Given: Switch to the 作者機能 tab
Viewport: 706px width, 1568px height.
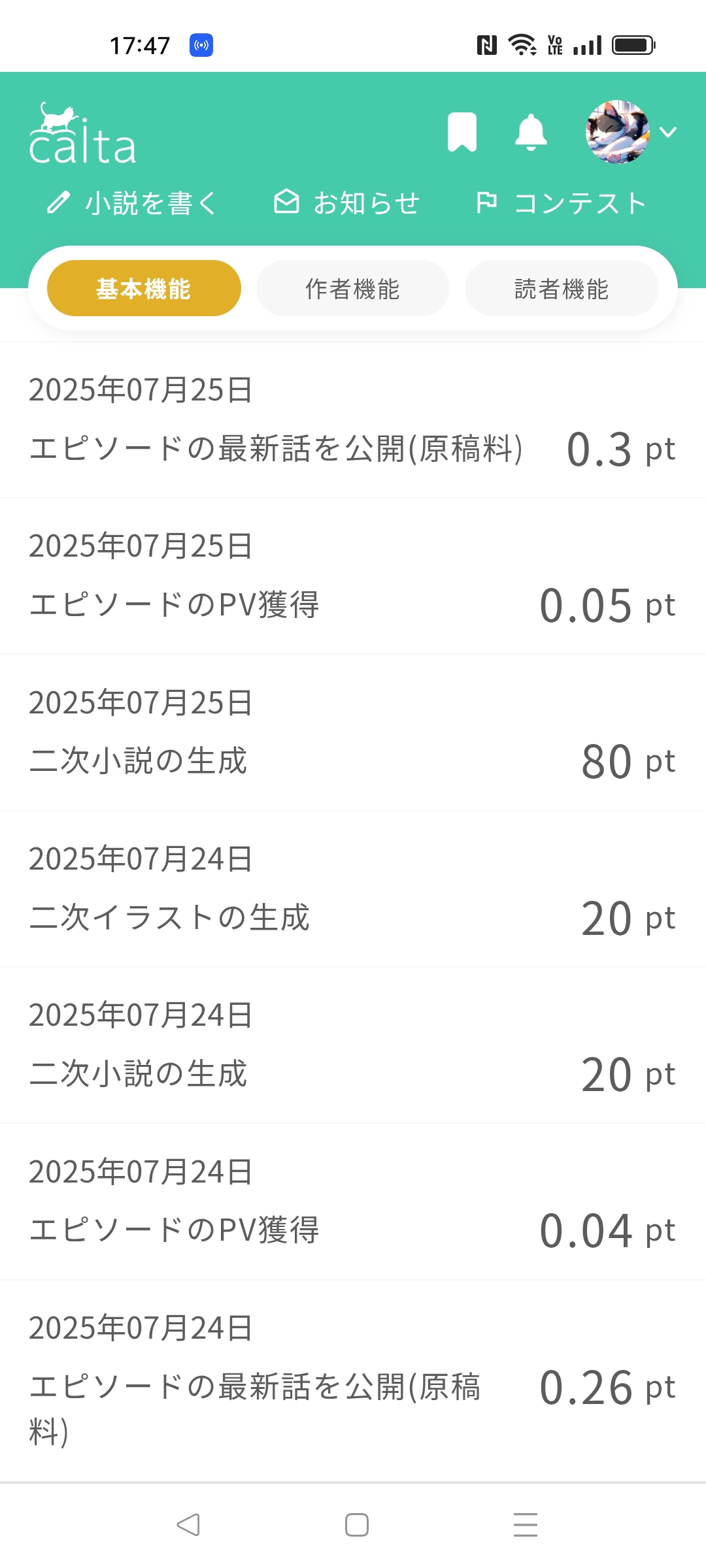Looking at the screenshot, I should pos(352,288).
